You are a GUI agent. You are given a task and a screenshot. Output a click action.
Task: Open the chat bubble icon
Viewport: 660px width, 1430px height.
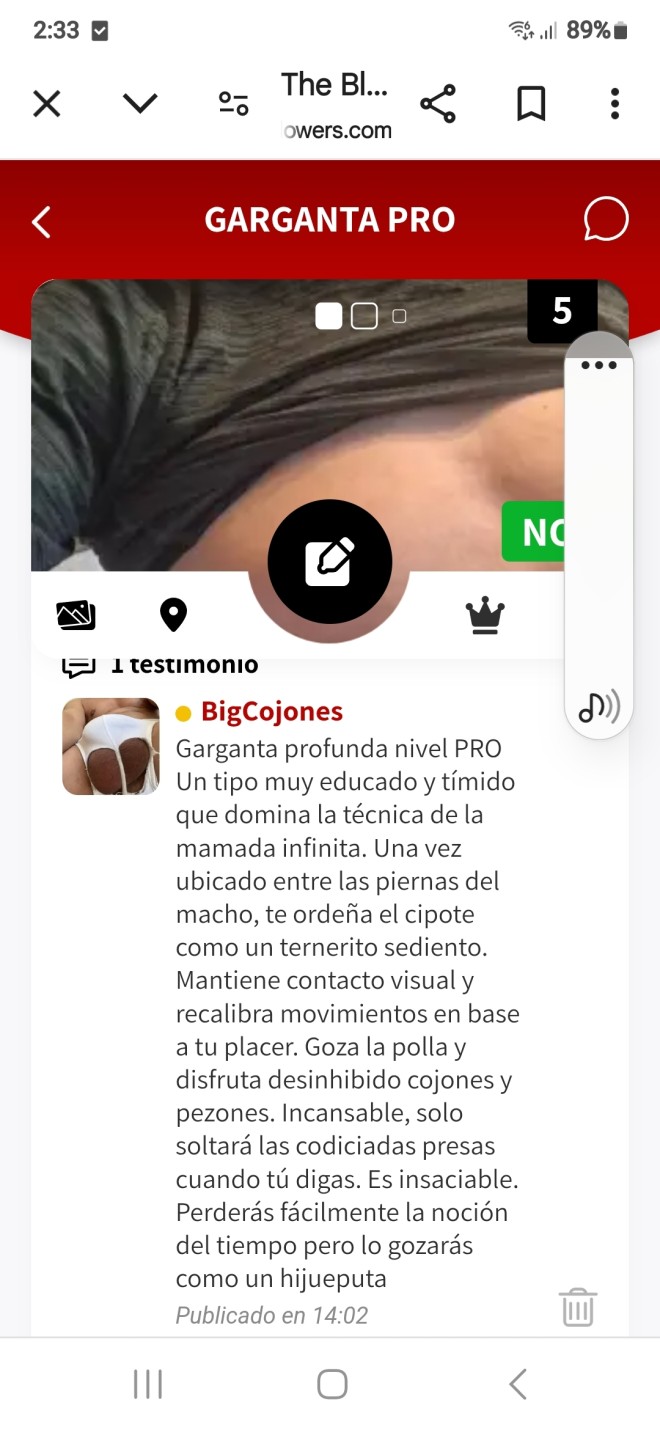pyautogui.click(x=606, y=220)
